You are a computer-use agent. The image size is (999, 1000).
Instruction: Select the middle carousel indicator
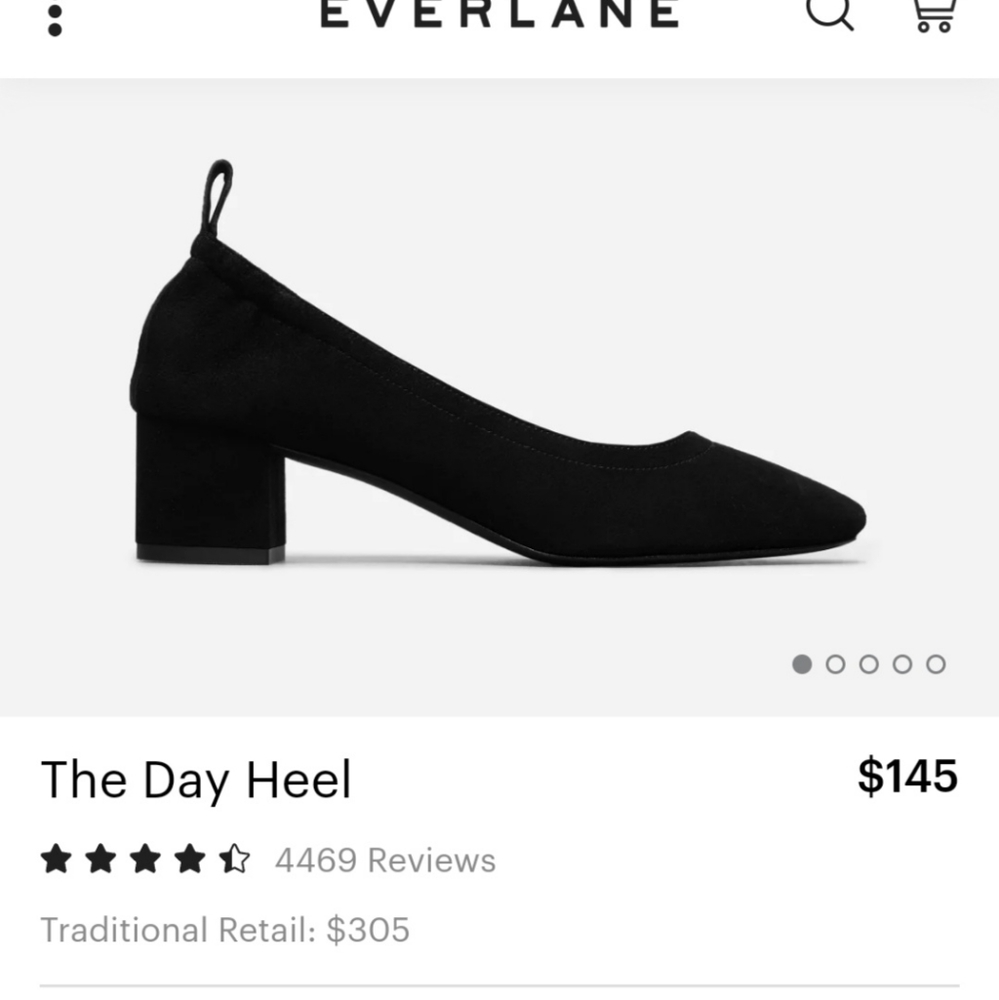coord(869,661)
